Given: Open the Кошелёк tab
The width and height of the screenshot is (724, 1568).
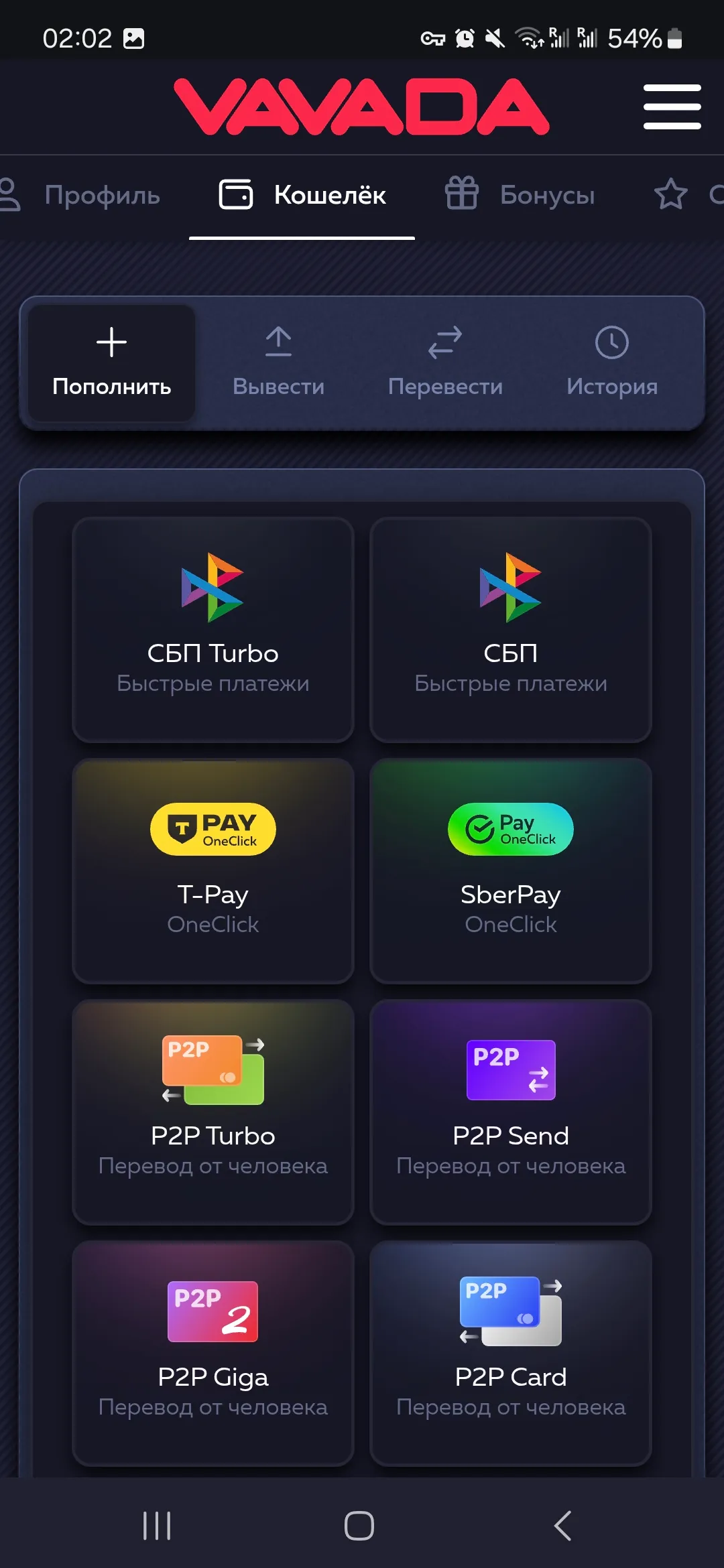Looking at the screenshot, I should pos(302,195).
